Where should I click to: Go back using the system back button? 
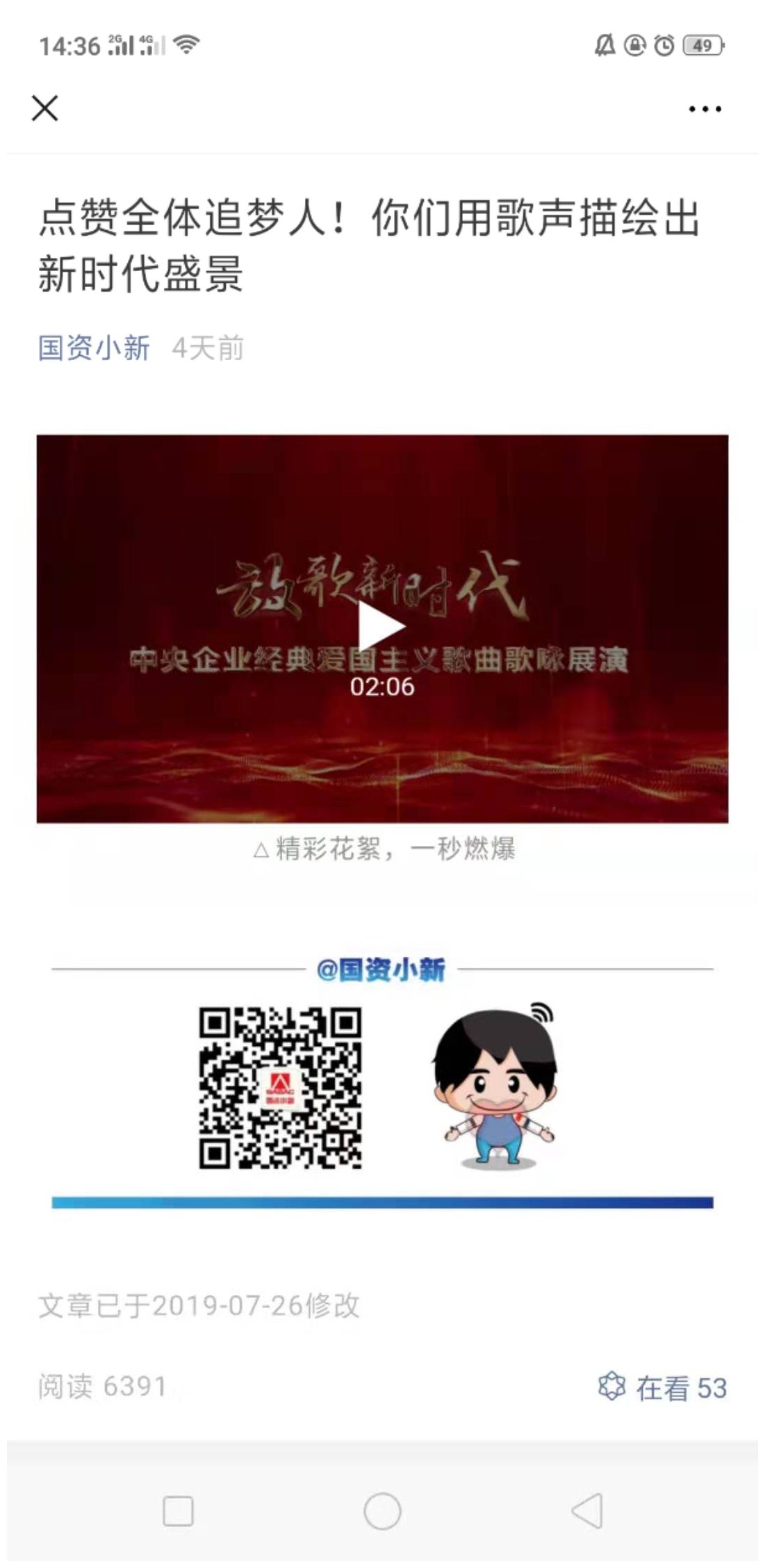[587, 1510]
